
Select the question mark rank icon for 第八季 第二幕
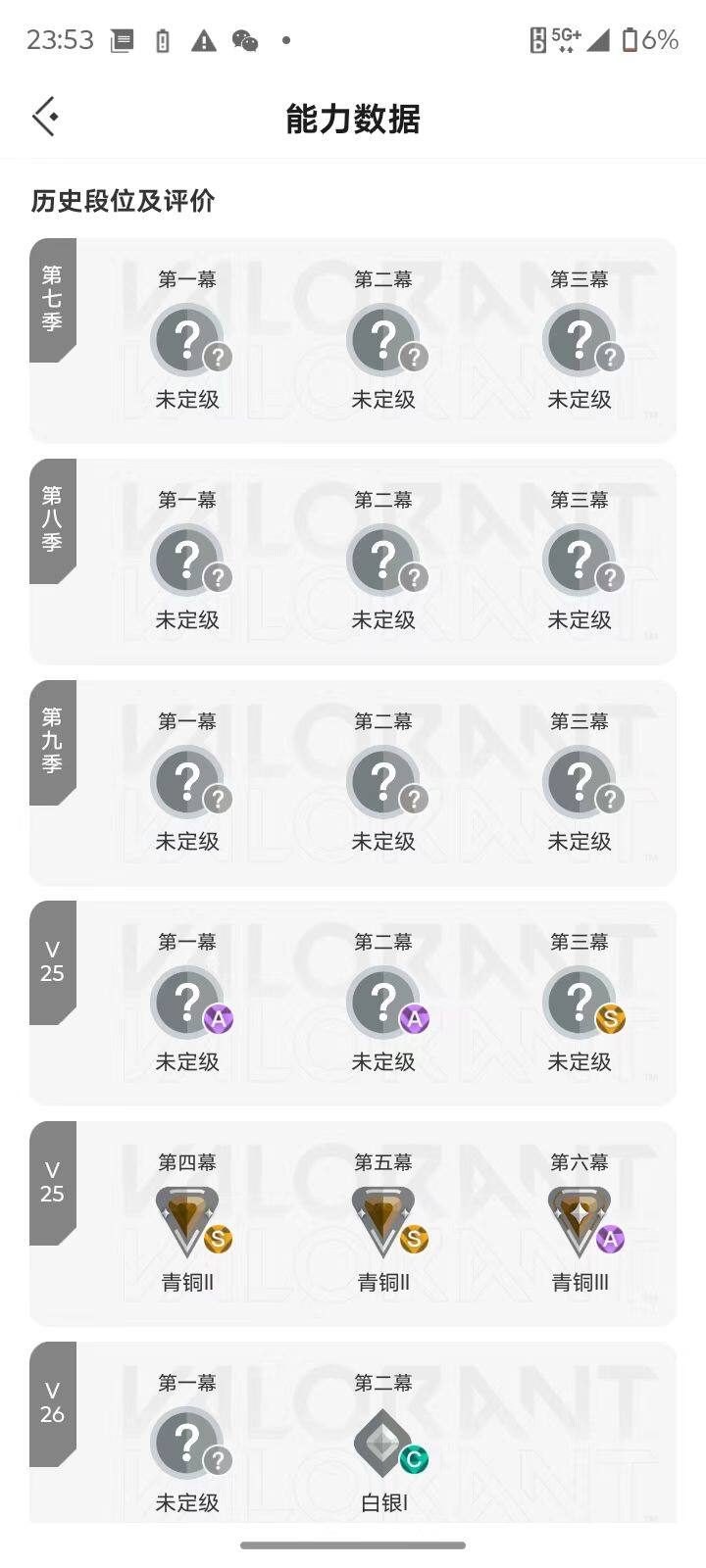(383, 559)
